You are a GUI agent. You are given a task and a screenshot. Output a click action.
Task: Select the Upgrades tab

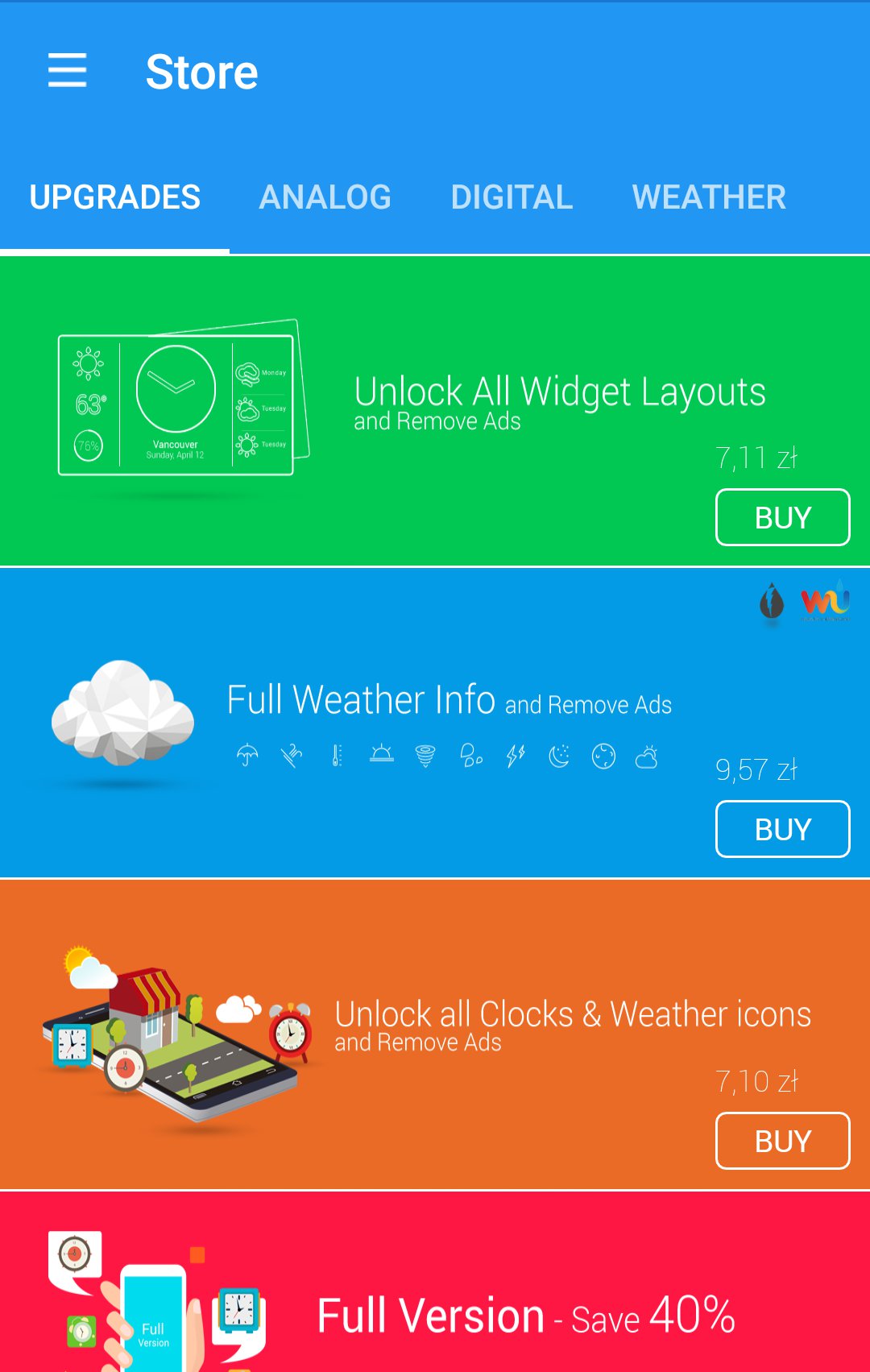(115, 197)
